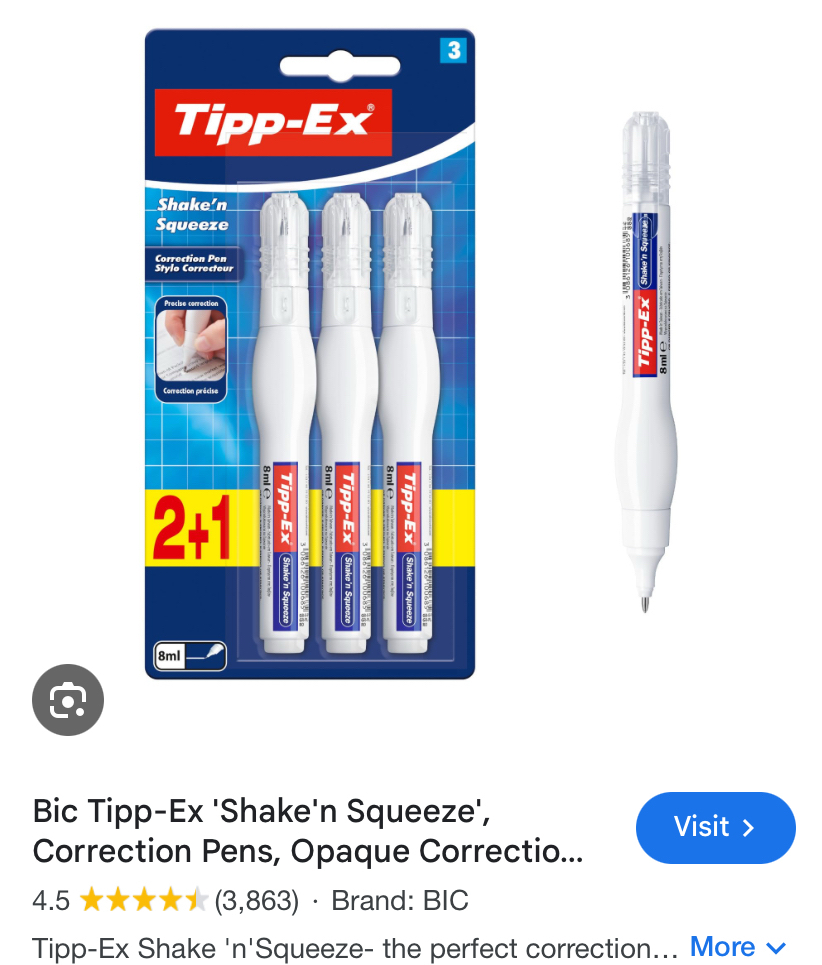Screen dimensions: 822x965
Task: Search this image with Google Lens
Action: click(68, 699)
